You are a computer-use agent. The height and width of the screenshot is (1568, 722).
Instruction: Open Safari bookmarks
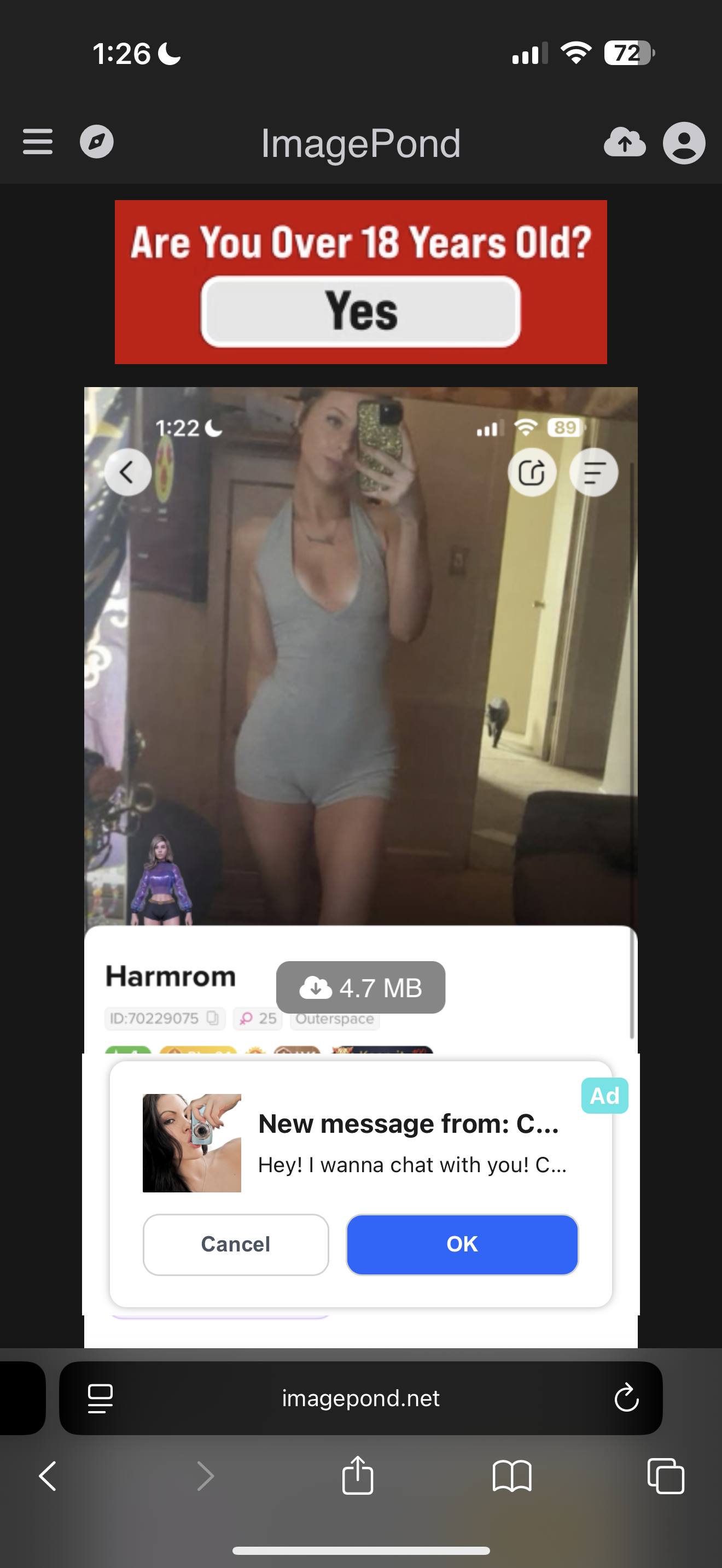click(512, 1476)
